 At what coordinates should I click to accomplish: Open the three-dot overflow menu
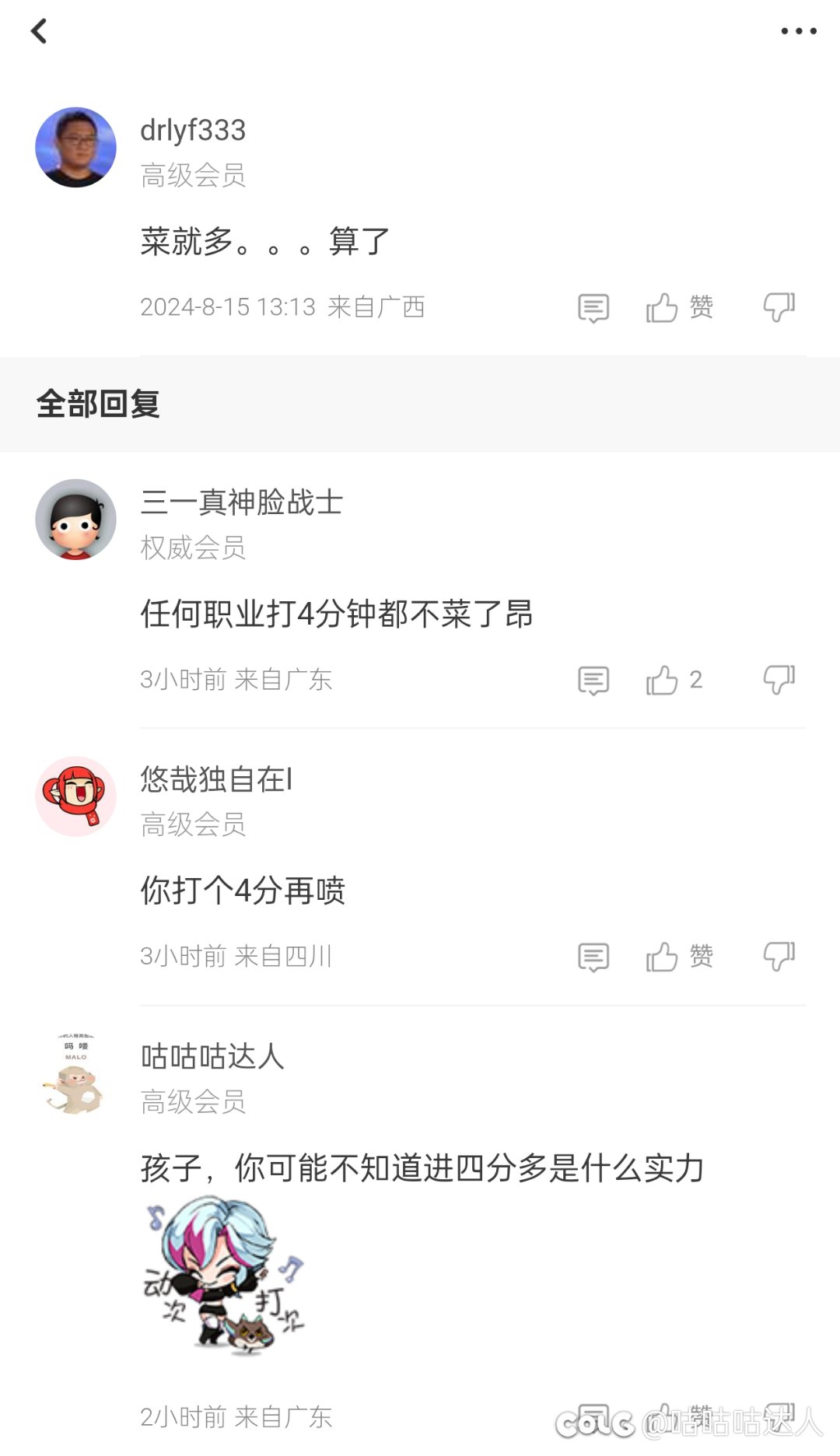click(798, 31)
